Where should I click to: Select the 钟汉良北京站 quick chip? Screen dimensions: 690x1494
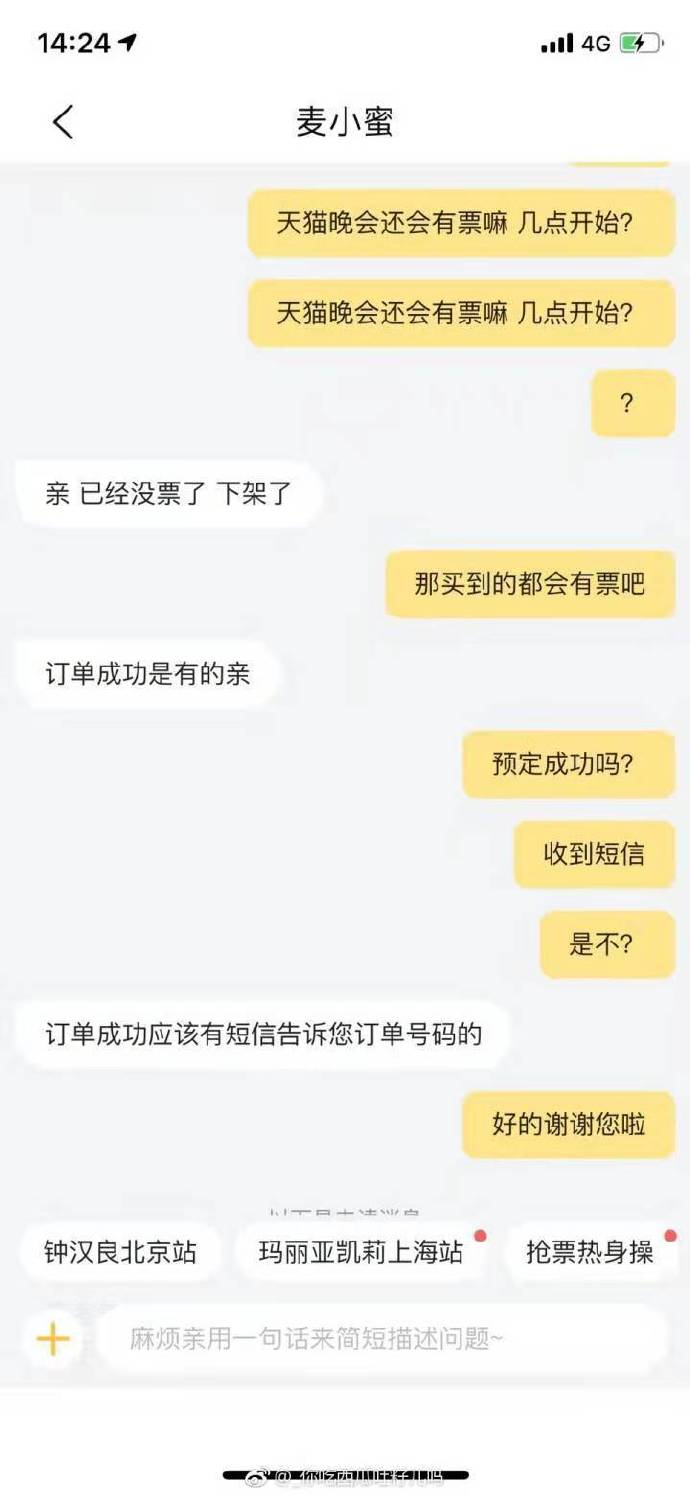tap(120, 1252)
